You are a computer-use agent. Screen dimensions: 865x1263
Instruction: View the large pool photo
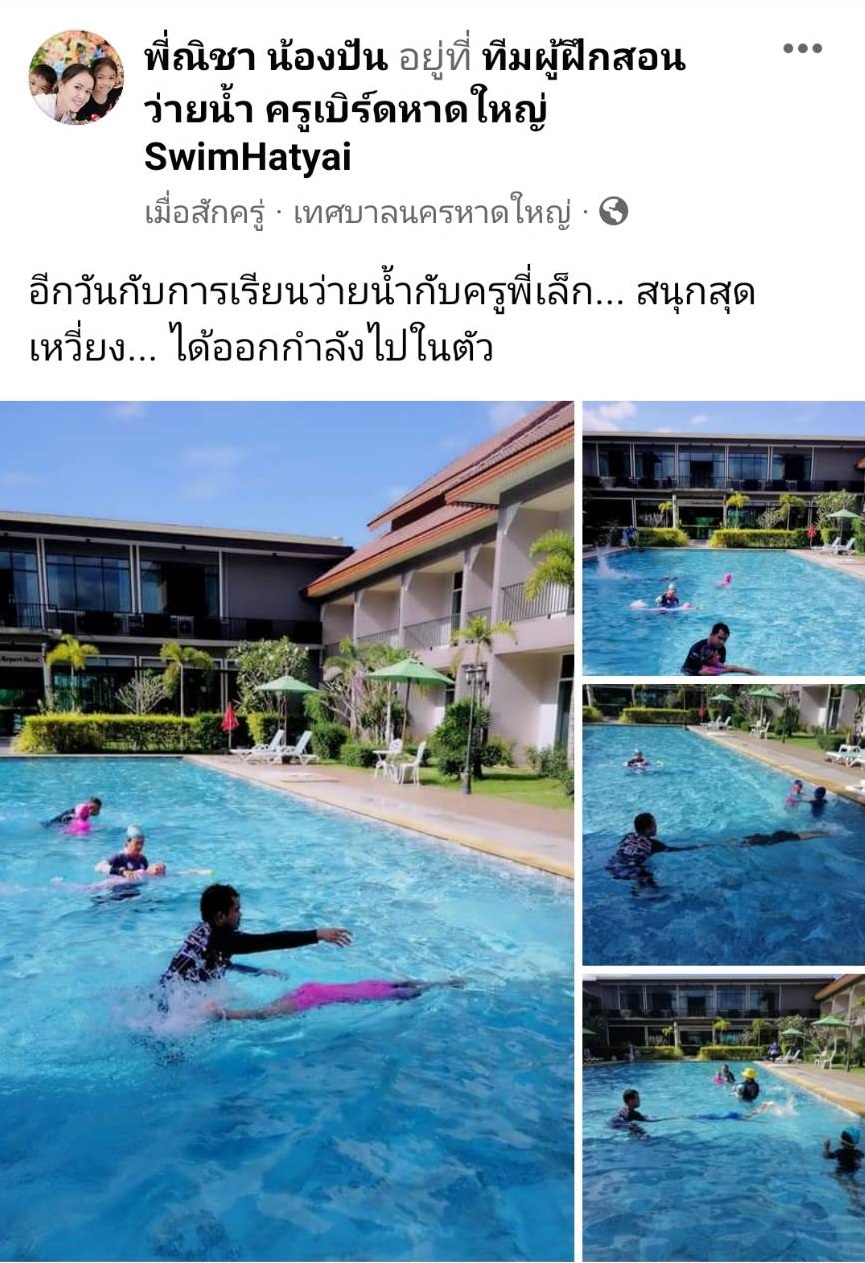point(287,830)
